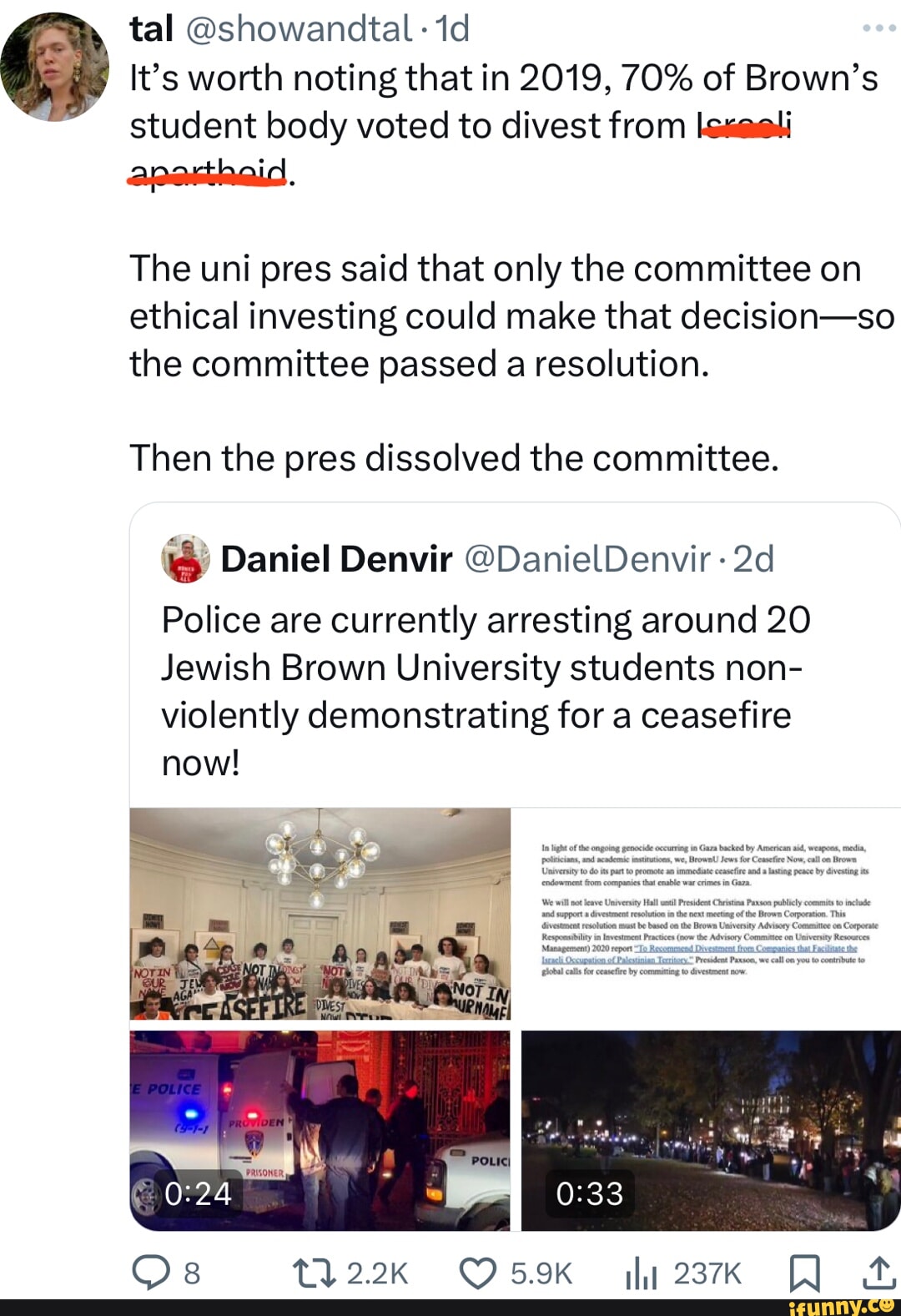Play the 0:24 police van video
This screenshot has height=1316, width=901.
tap(320, 1130)
